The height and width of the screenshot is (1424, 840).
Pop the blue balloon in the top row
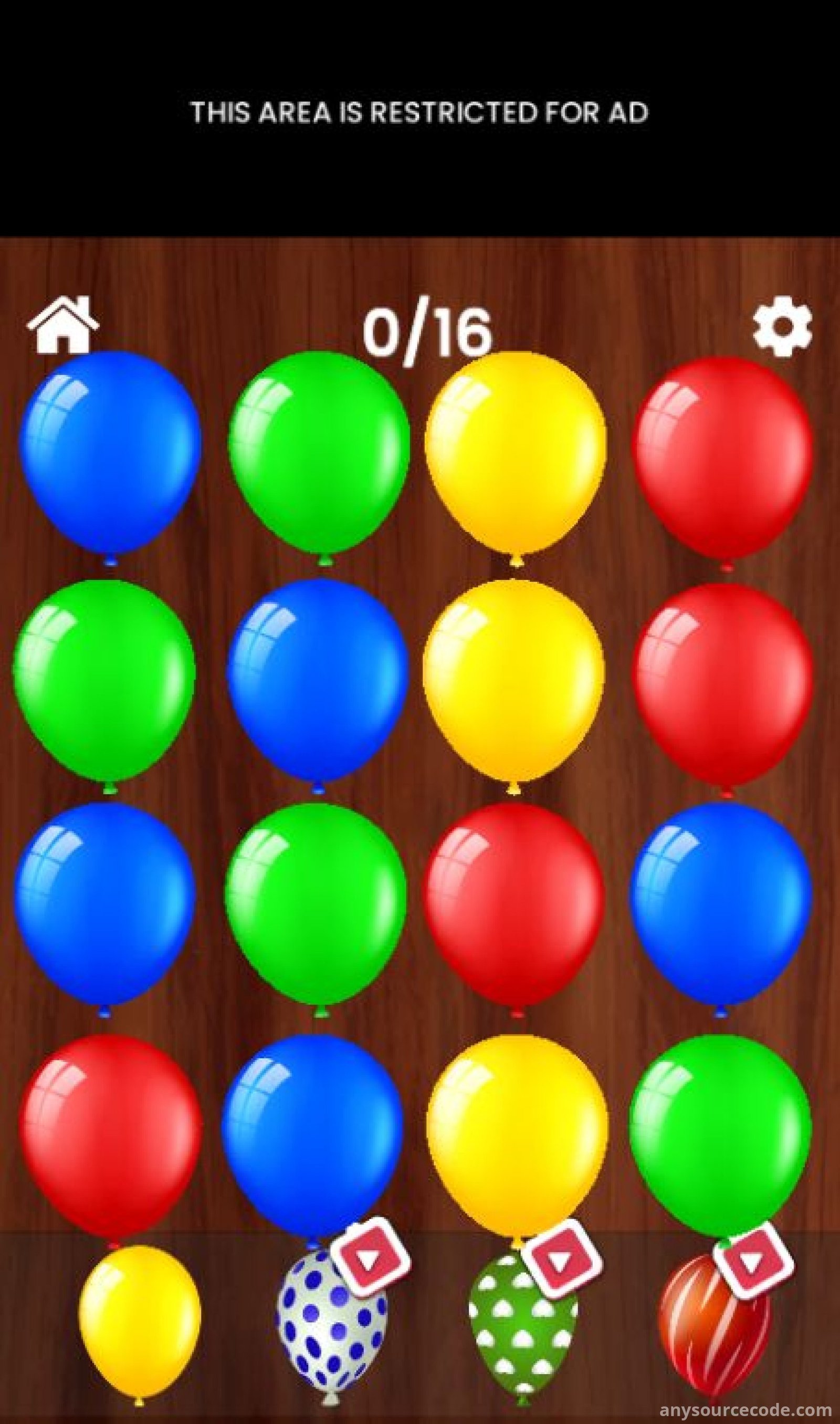[x=110, y=453]
